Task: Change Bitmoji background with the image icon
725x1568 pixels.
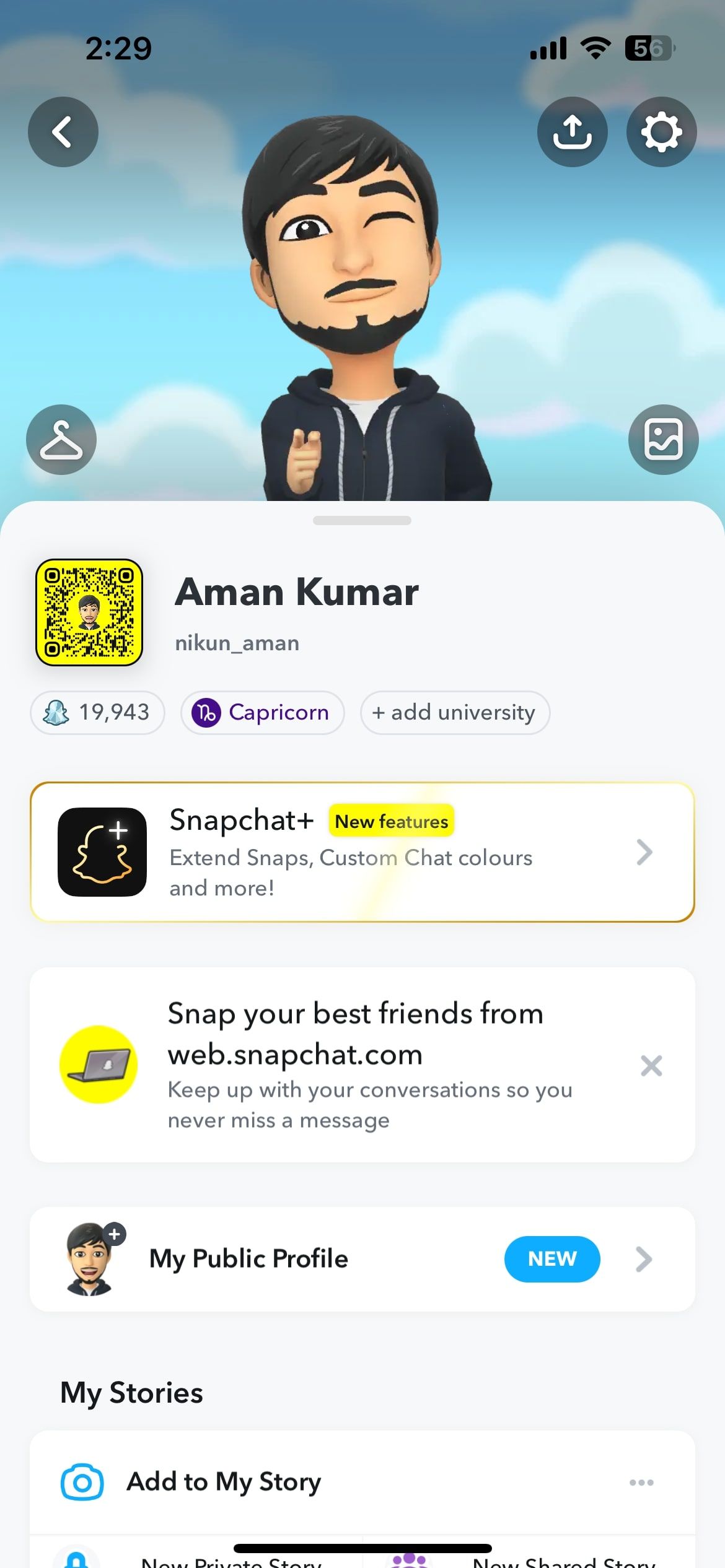Action: (663, 440)
